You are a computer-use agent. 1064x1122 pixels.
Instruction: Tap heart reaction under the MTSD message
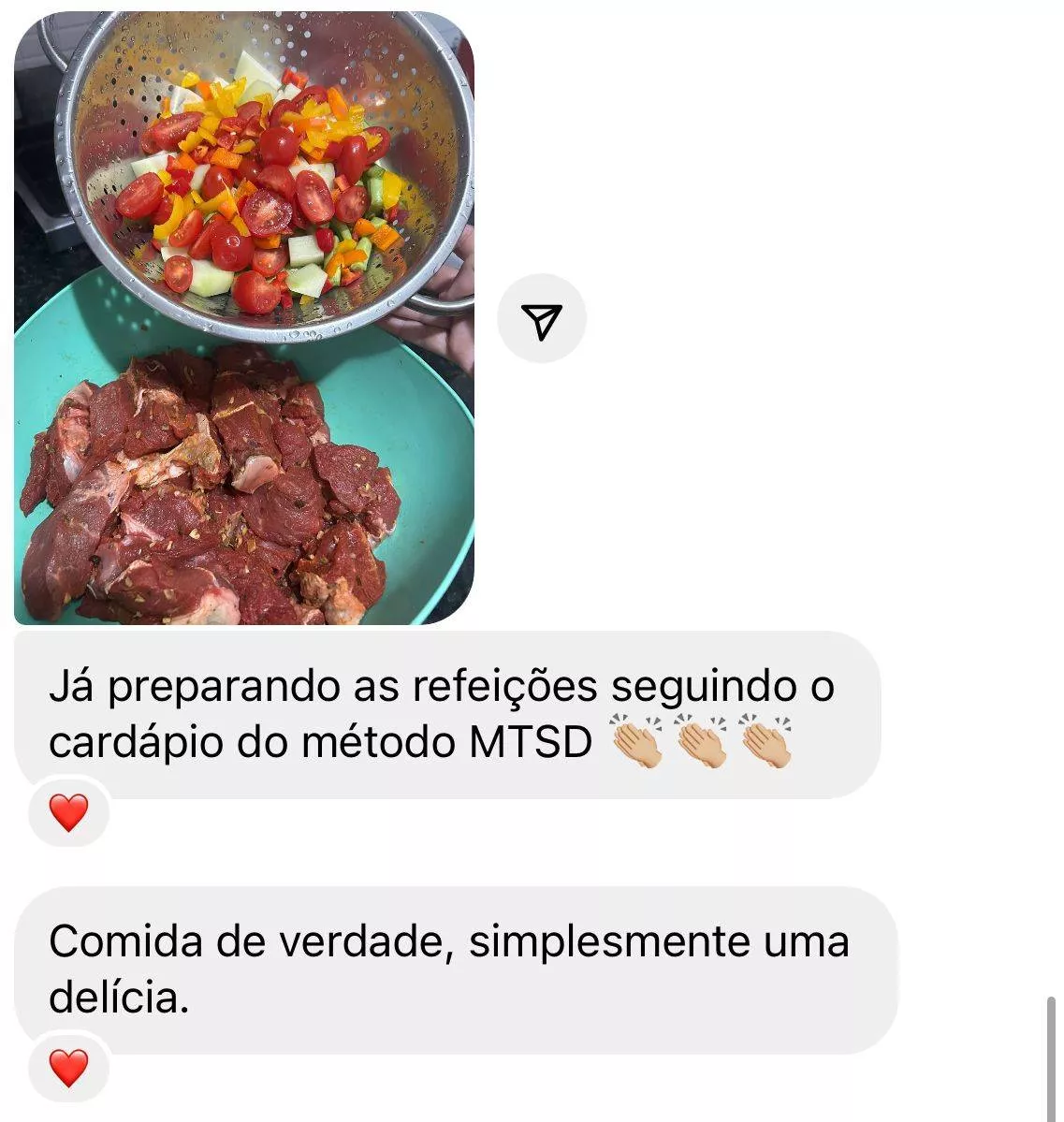coord(68,812)
